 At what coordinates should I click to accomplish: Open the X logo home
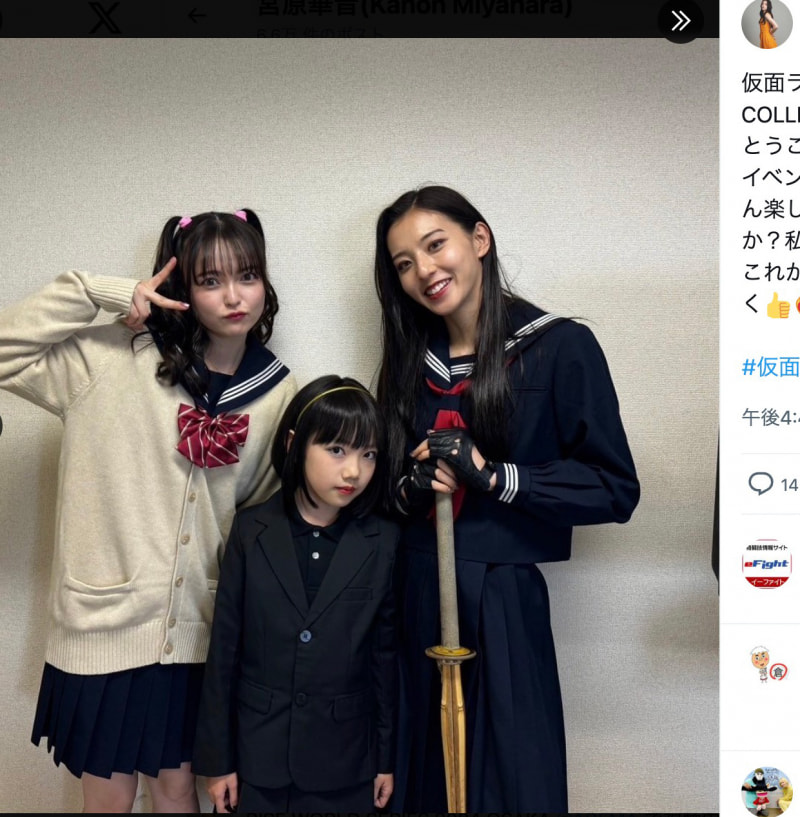click(105, 17)
